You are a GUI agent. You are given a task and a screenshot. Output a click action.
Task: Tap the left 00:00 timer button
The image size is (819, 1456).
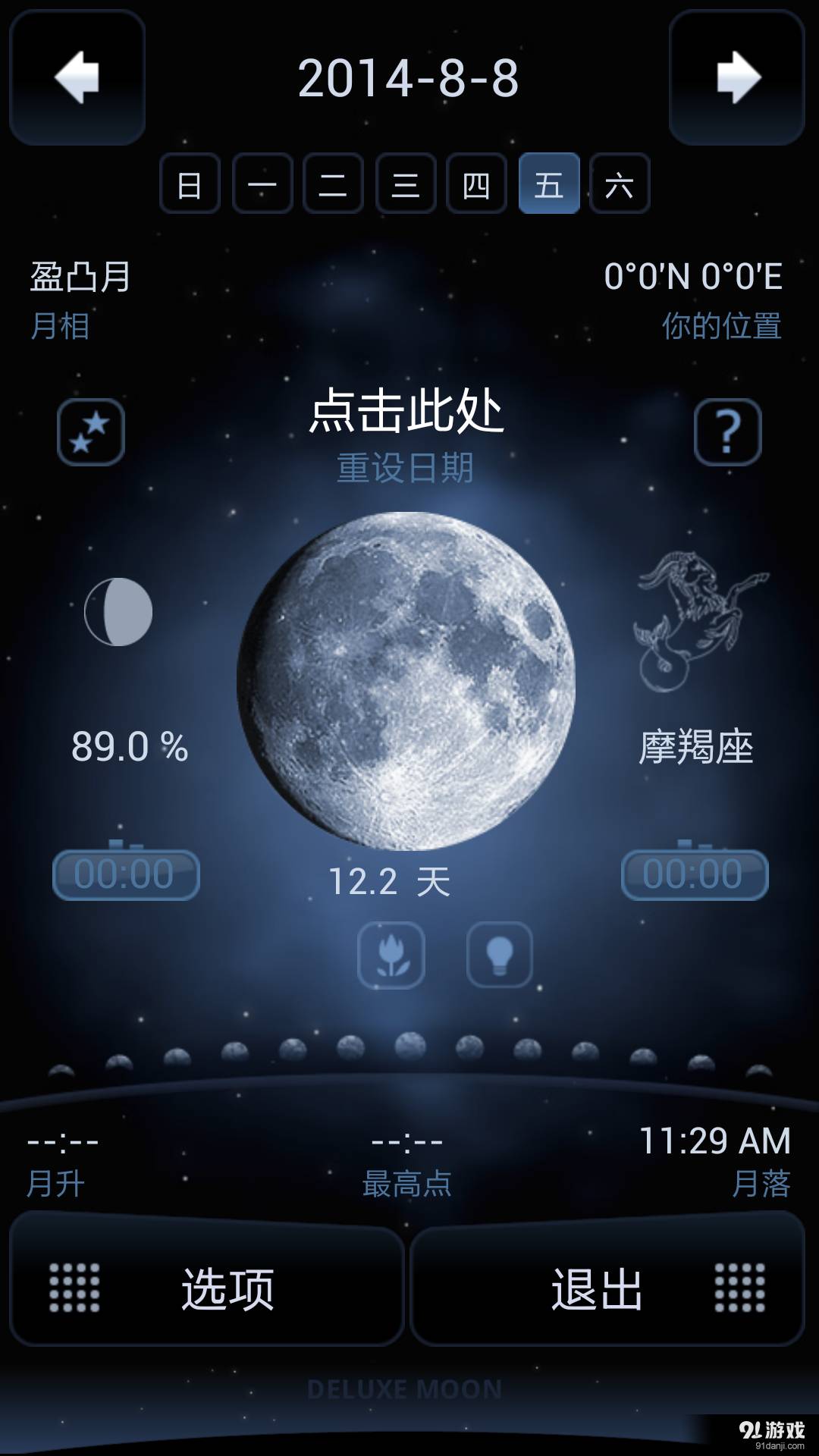(126, 874)
